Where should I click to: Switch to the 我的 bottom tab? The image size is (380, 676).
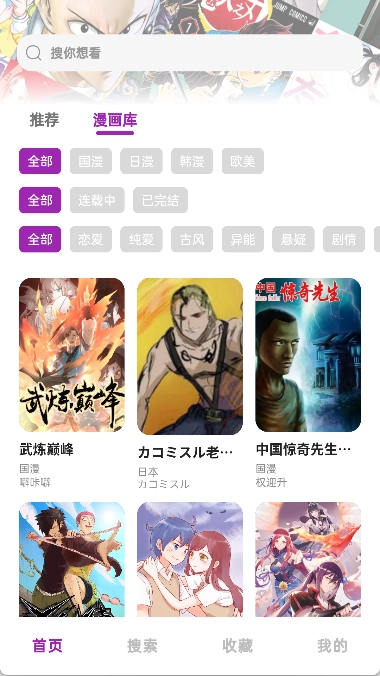(x=332, y=646)
